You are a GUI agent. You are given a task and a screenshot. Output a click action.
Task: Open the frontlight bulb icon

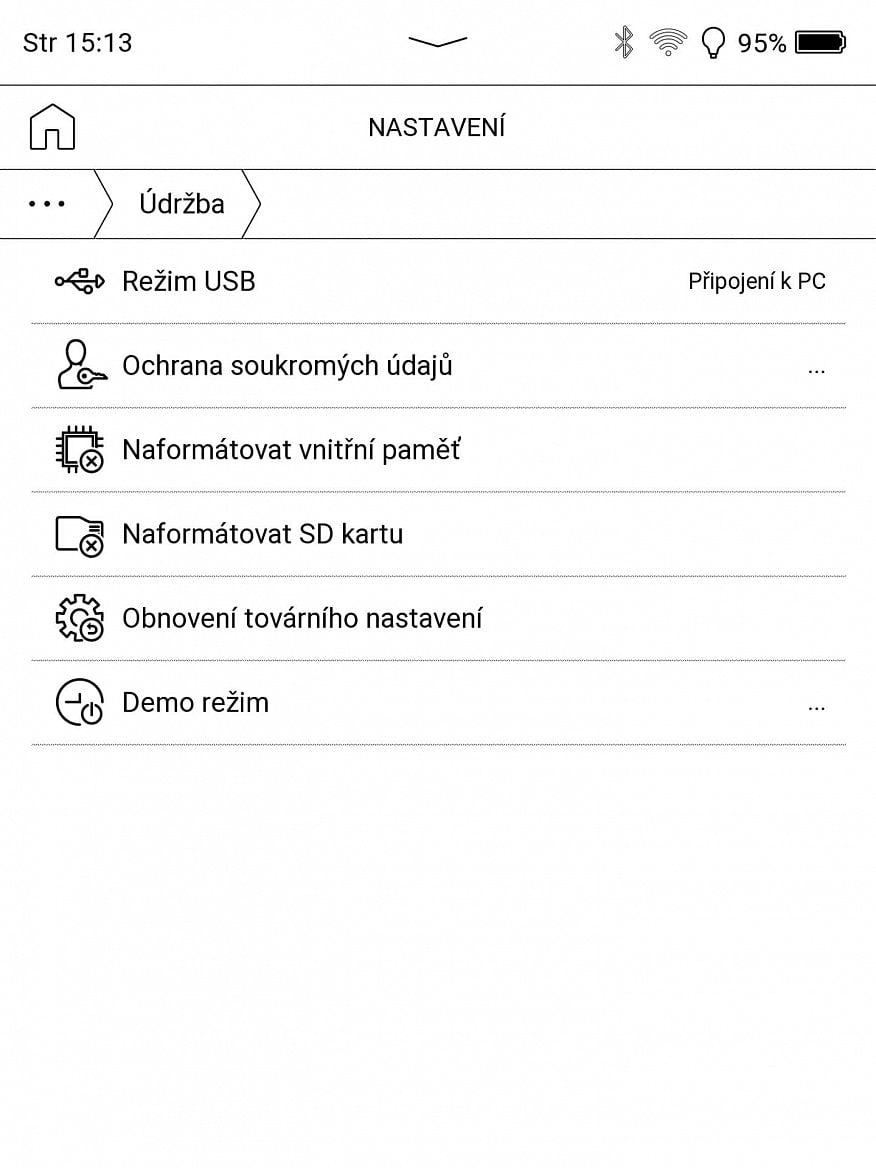tap(713, 42)
